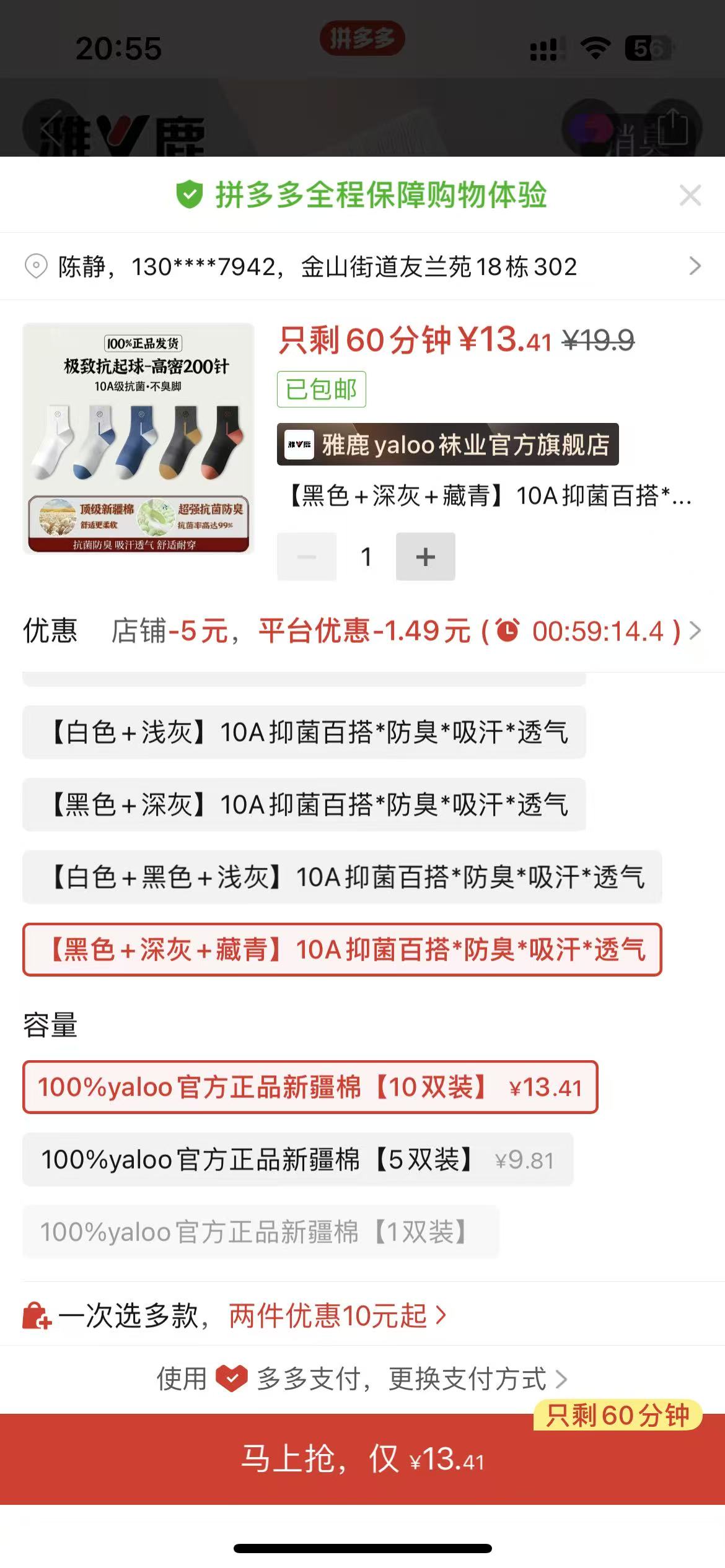725x1568 pixels.
Task: Select the 【白色+浅灰】 style option
Action: tap(304, 733)
